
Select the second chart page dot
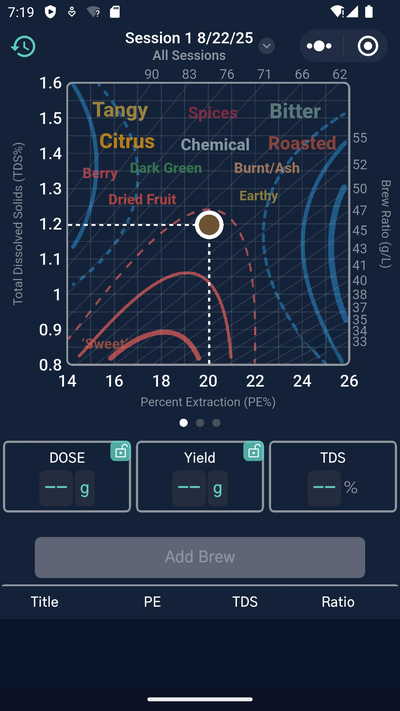click(x=200, y=423)
